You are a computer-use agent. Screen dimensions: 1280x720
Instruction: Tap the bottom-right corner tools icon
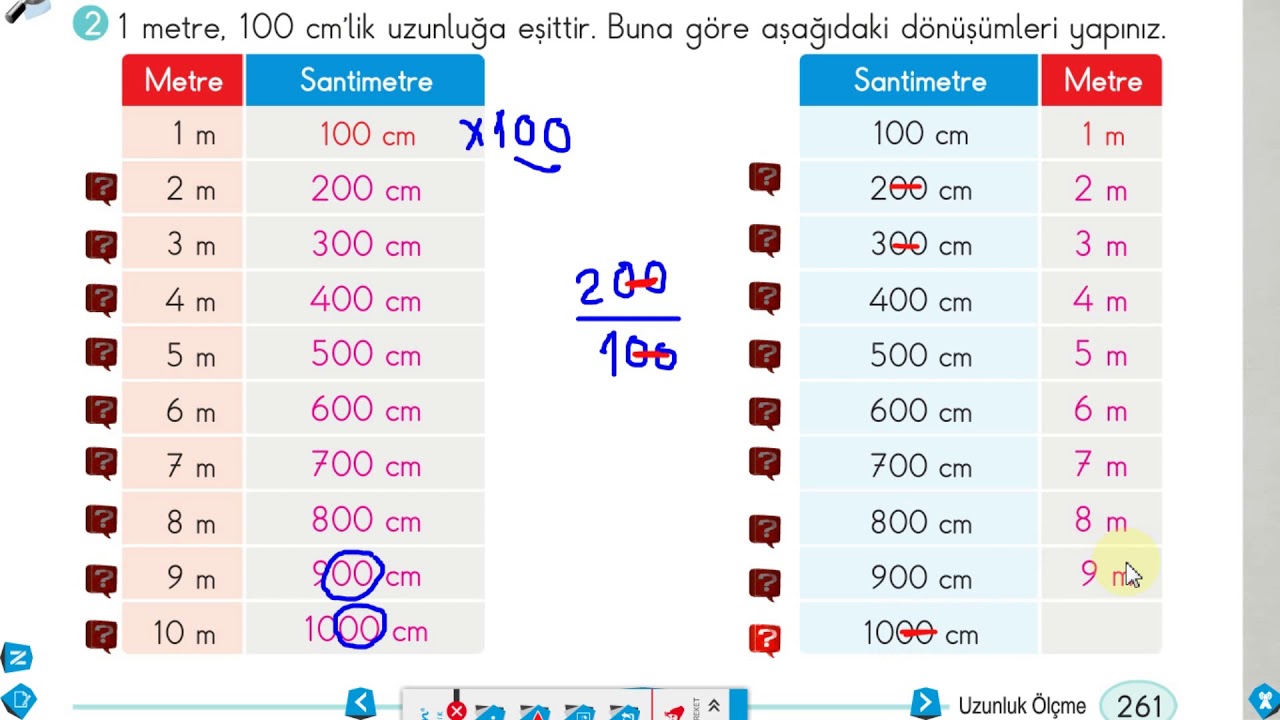[1265, 700]
